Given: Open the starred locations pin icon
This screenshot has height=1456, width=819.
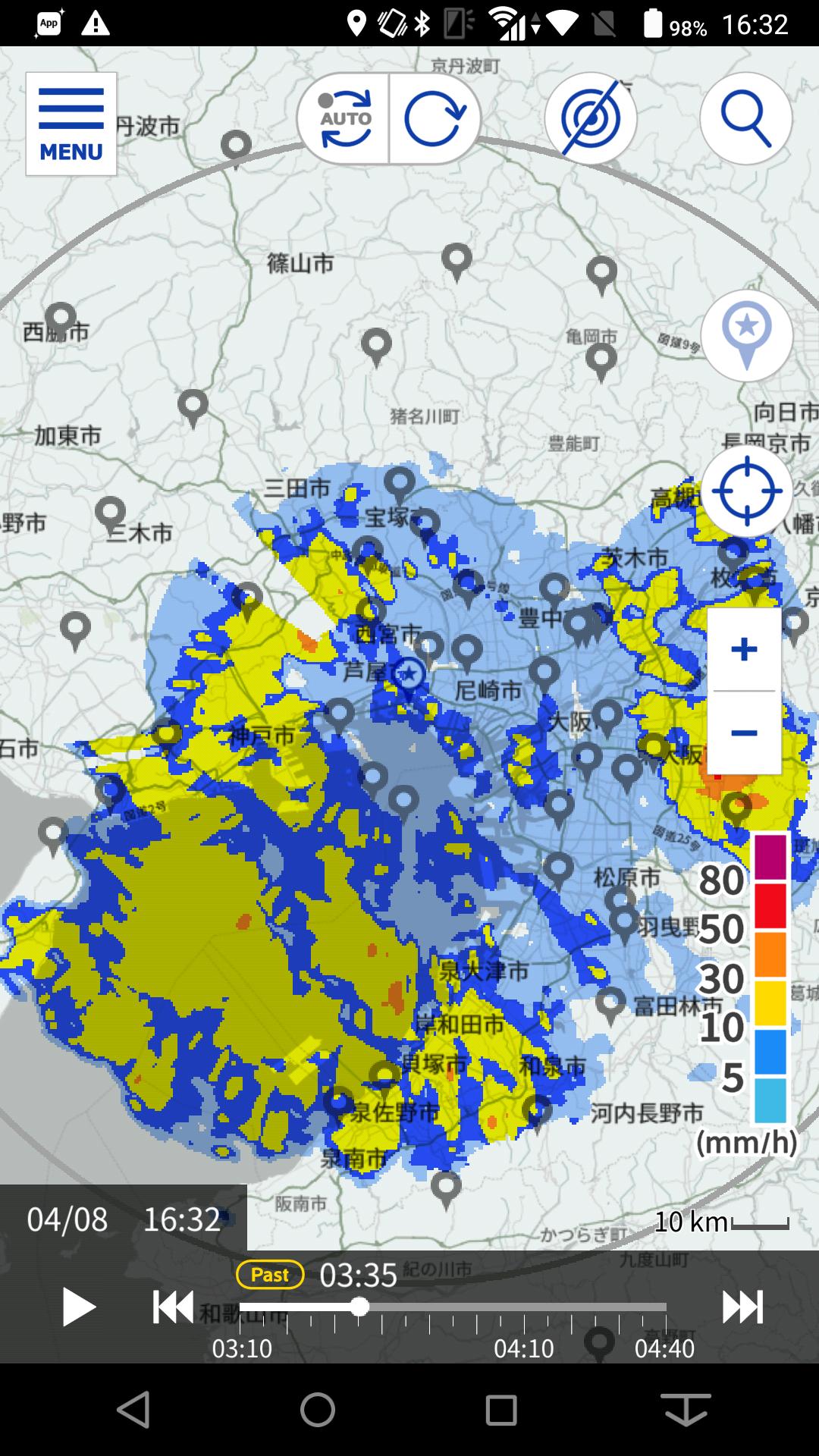Looking at the screenshot, I should [x=746, y=336].
